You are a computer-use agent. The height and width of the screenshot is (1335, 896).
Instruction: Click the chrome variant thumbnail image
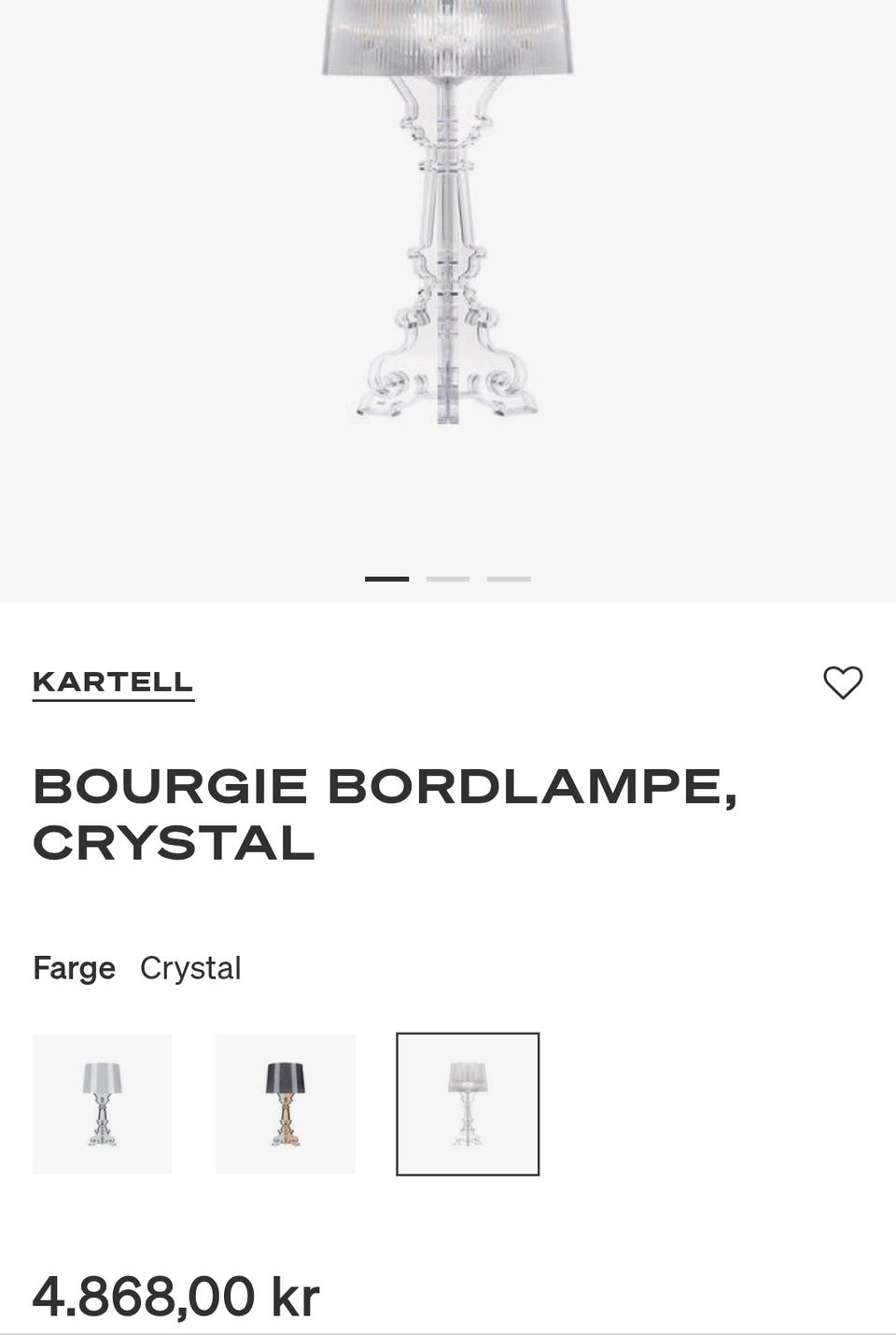tap(102, 1103)
